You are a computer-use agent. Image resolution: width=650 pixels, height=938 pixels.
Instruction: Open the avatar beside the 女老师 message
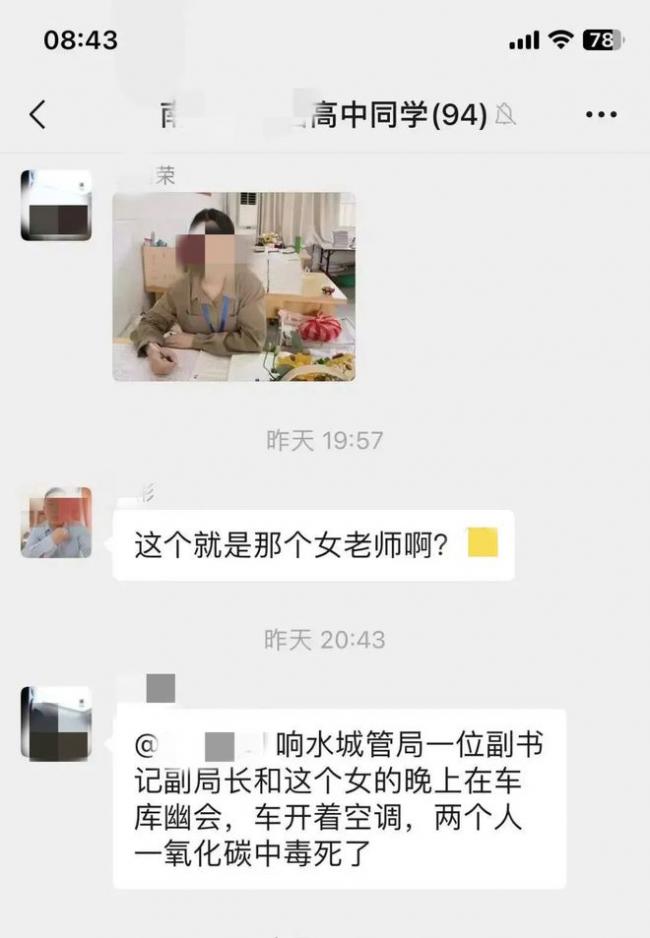56,522
